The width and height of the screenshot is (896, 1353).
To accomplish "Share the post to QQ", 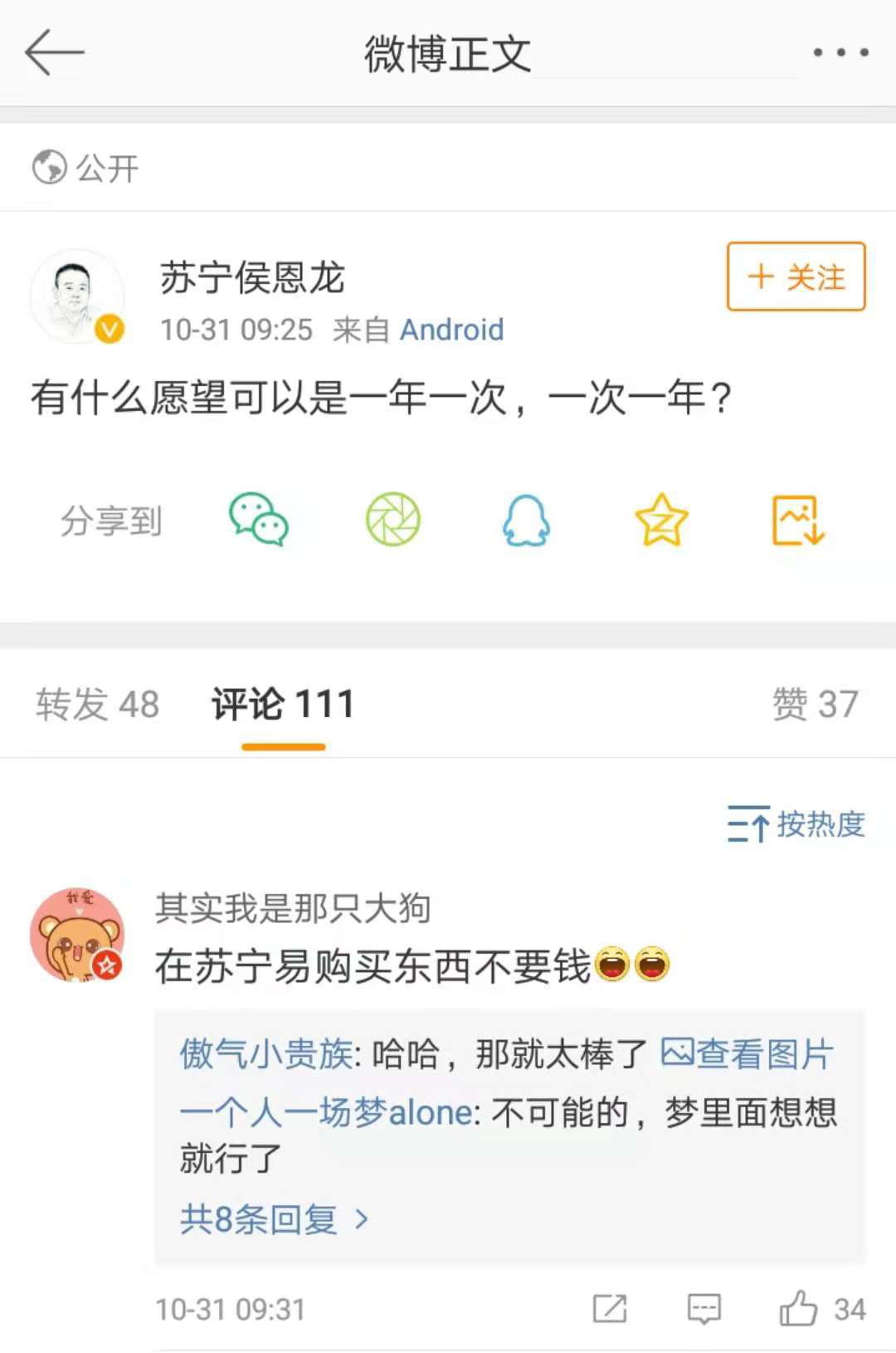I will pyautogui.click(x=526, y=520).
